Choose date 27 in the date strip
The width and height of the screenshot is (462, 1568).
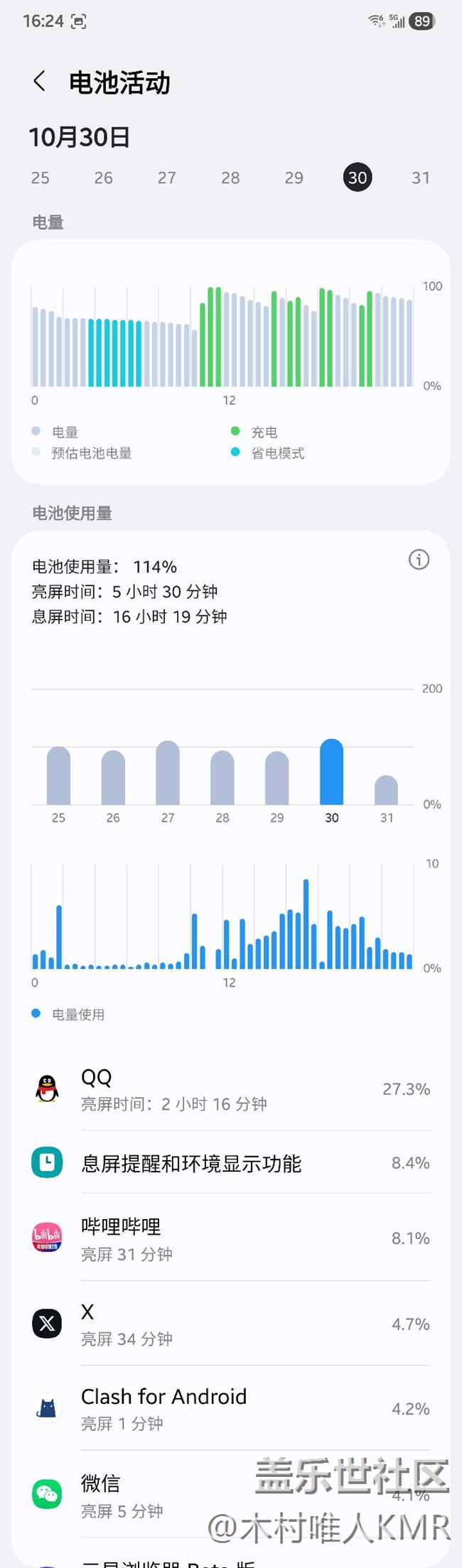[167, 178]
